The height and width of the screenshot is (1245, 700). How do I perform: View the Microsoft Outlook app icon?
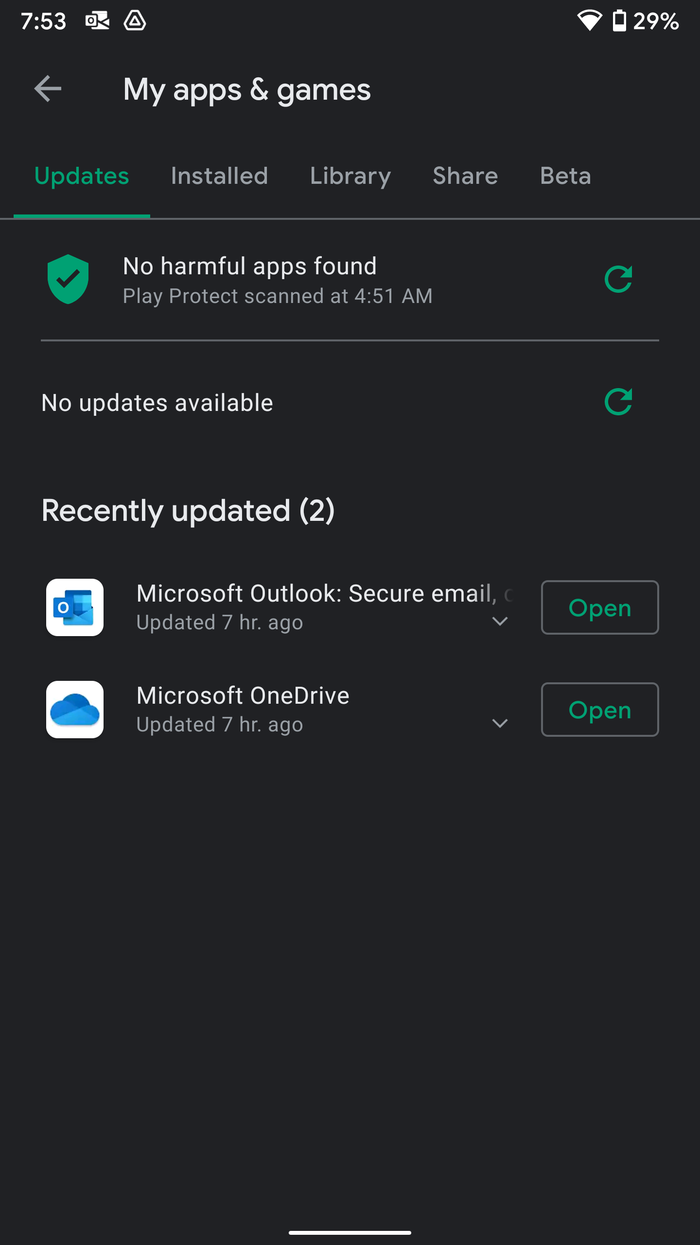tap(75, 607)
